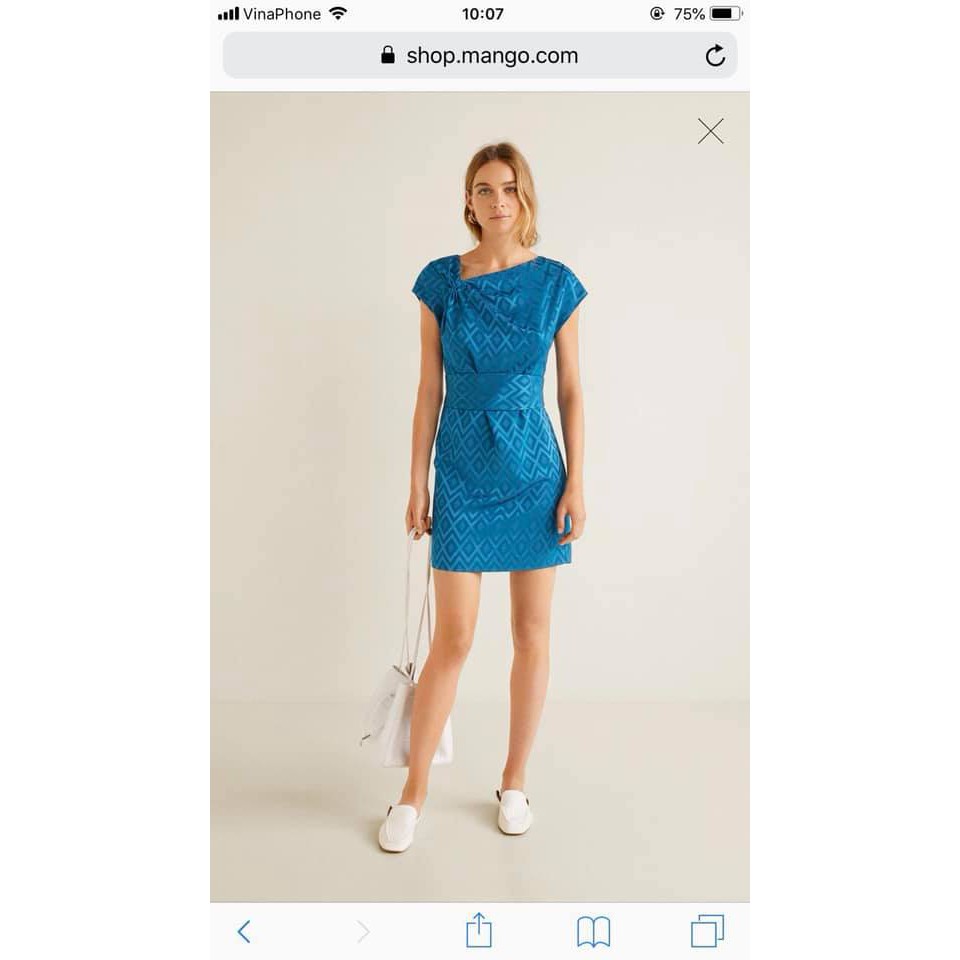Viewport: 960px width, 960px height.
Task: Tap the shop.mango.com address bar
Action: pyautogui.click(x=480, y=56)
